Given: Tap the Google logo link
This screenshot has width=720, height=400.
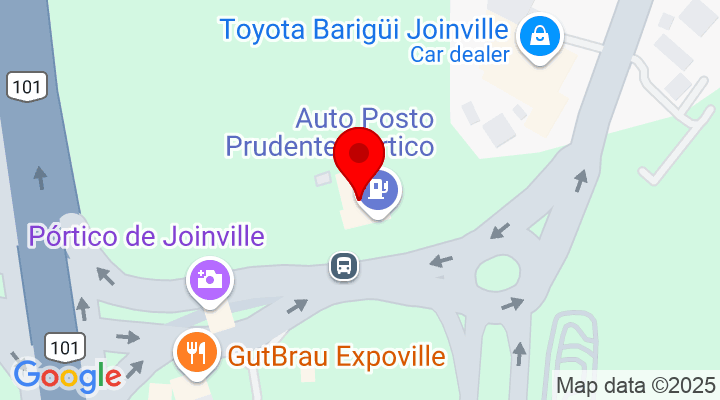Looking at the screenshot, I should coord(66,375).
